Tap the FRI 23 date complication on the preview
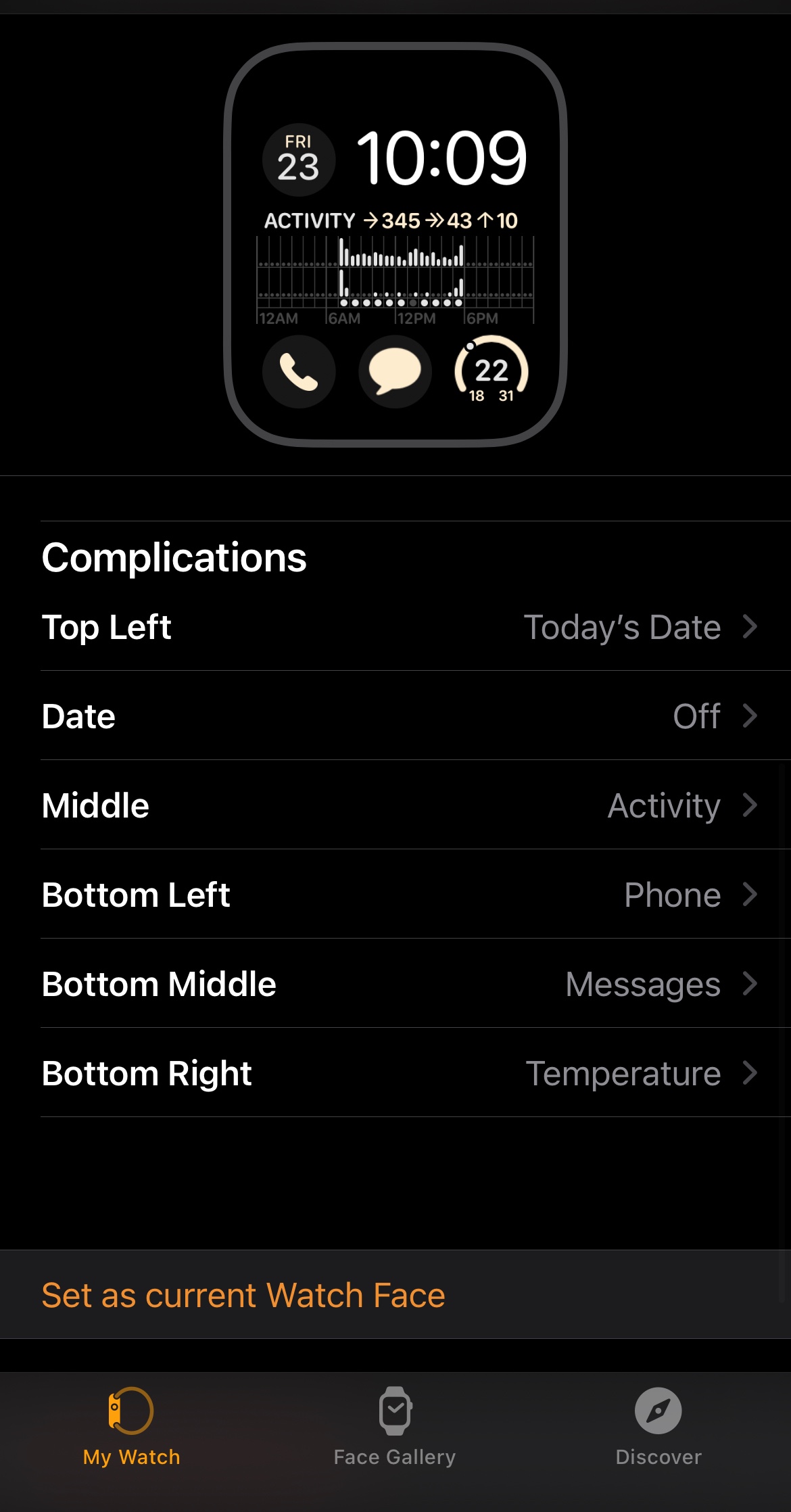Screen dimensions: 791x1512 point(298,157)
